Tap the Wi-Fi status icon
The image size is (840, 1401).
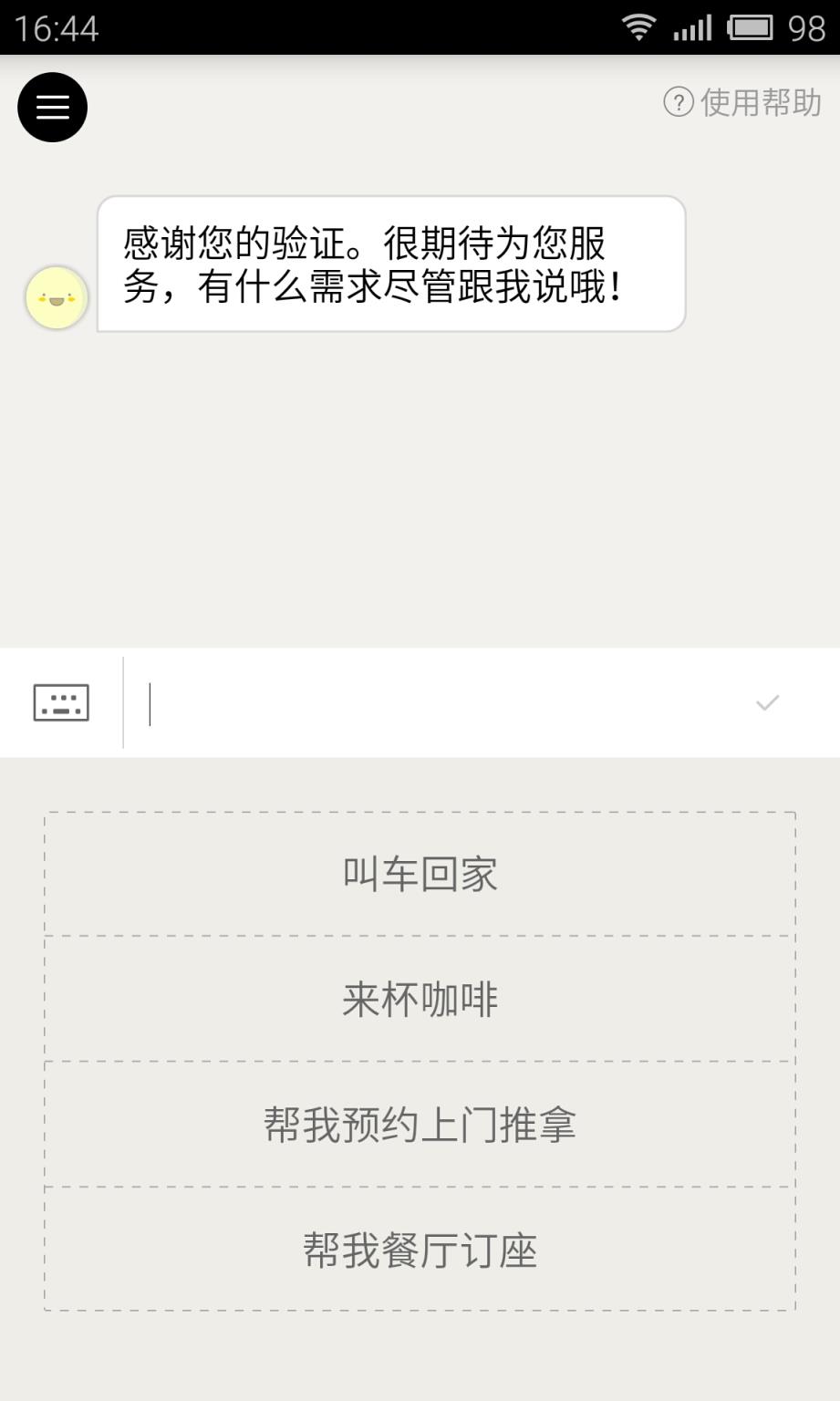[638, 27]
